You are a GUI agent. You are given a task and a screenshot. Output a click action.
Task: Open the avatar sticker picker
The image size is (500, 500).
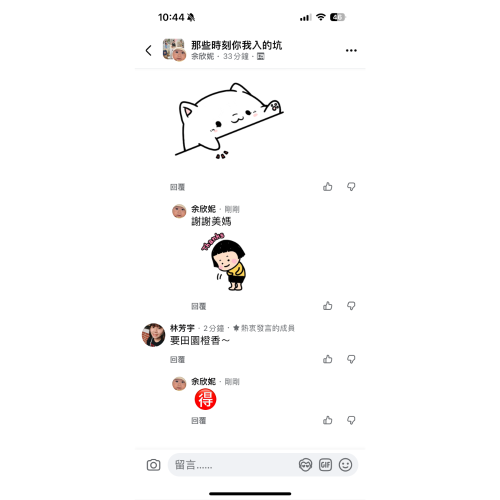coord(305,465)
